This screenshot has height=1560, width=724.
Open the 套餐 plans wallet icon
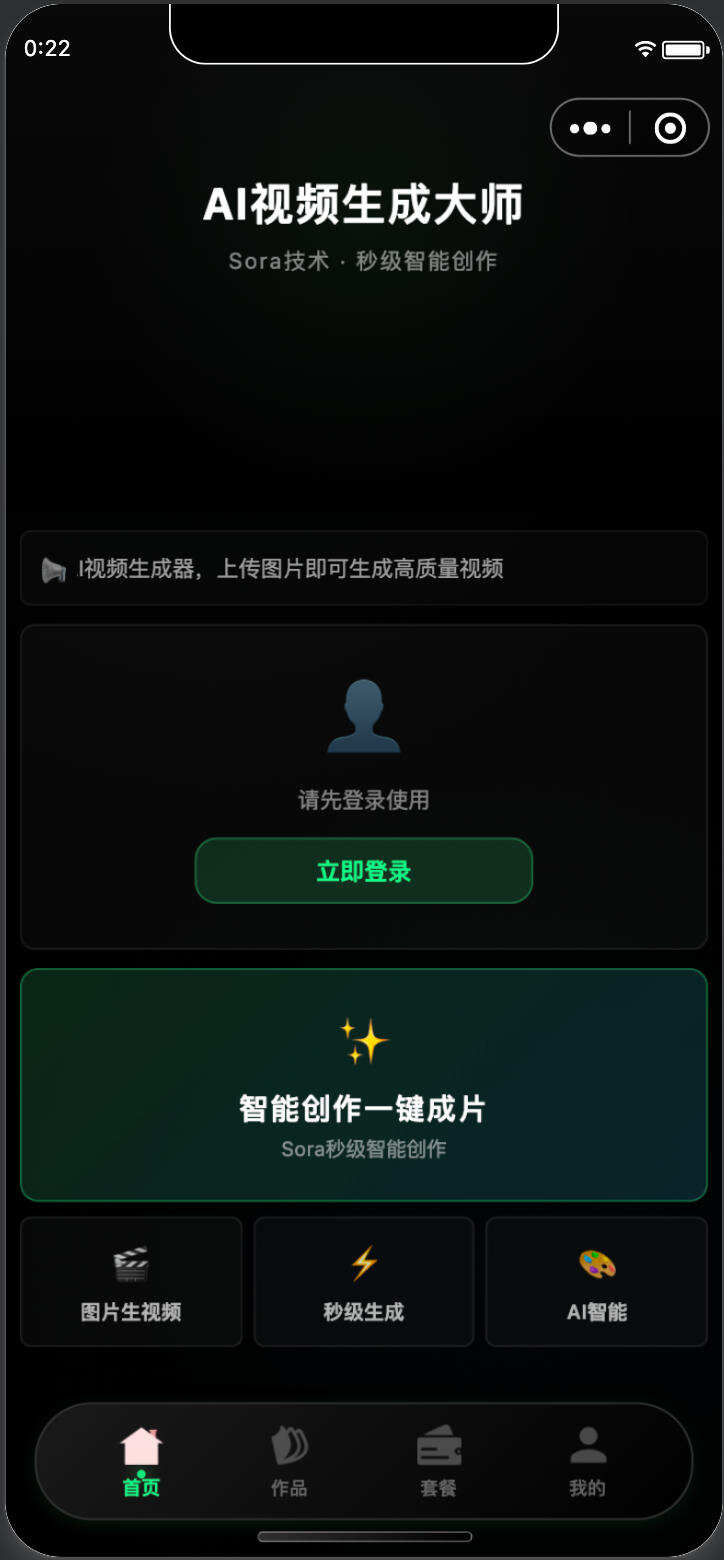click(x=438, y=1443)
